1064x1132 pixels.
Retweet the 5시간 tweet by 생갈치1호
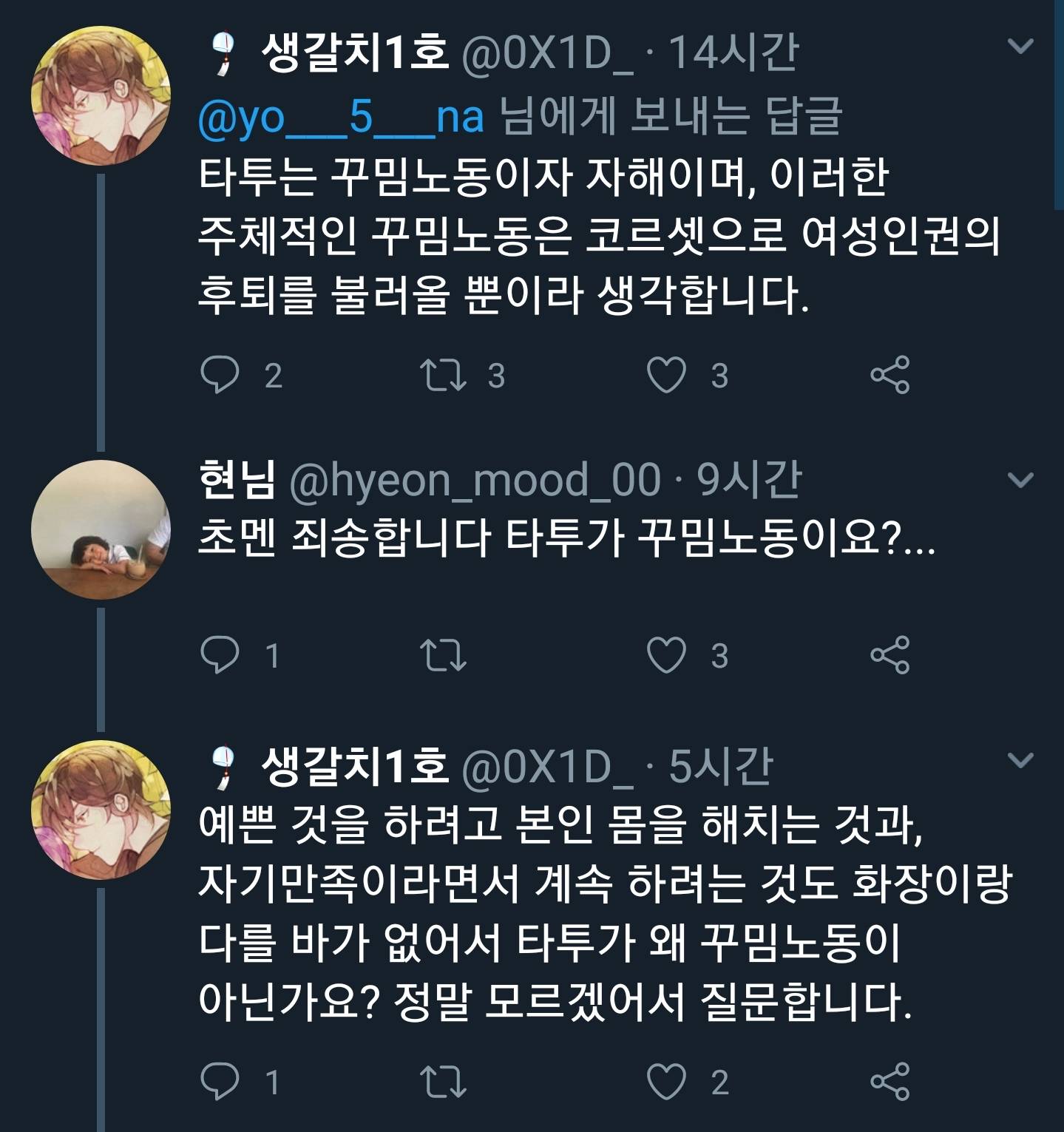(x=443, y=1082)
